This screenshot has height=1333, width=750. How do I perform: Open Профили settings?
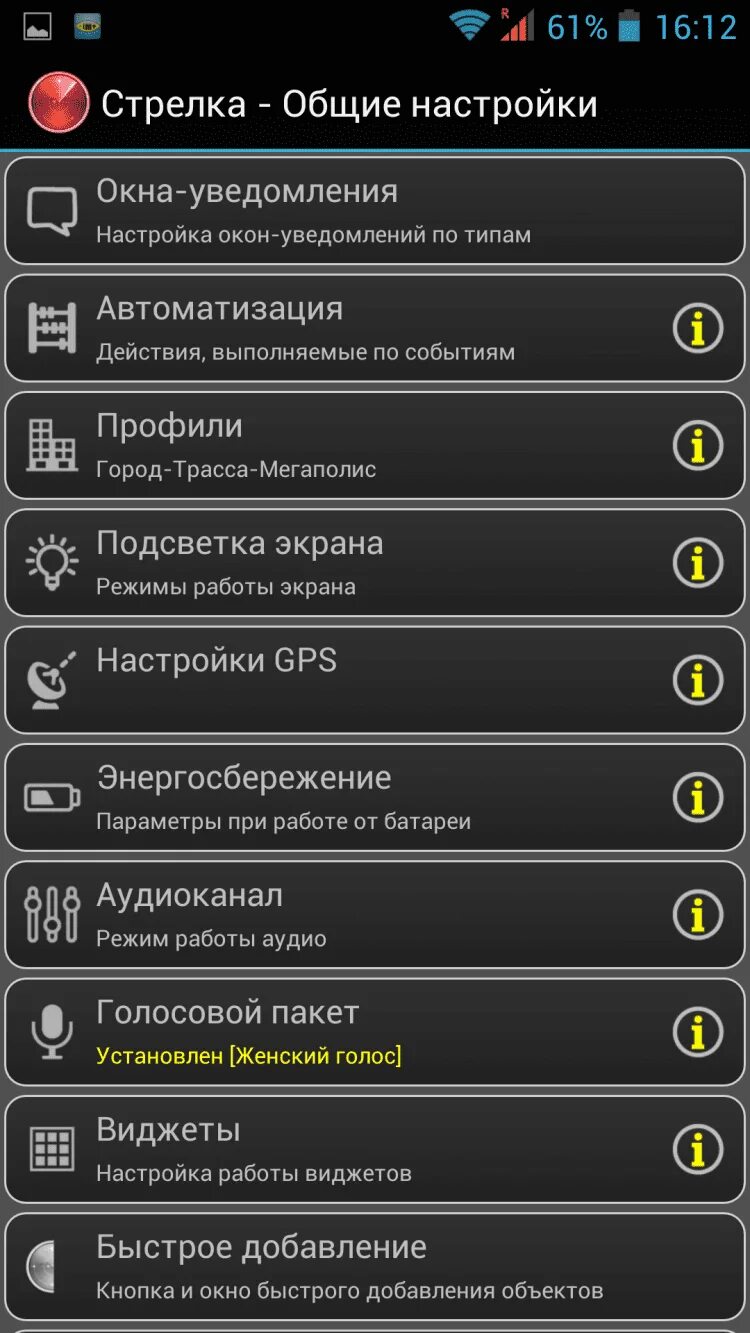tap(330, 446)
